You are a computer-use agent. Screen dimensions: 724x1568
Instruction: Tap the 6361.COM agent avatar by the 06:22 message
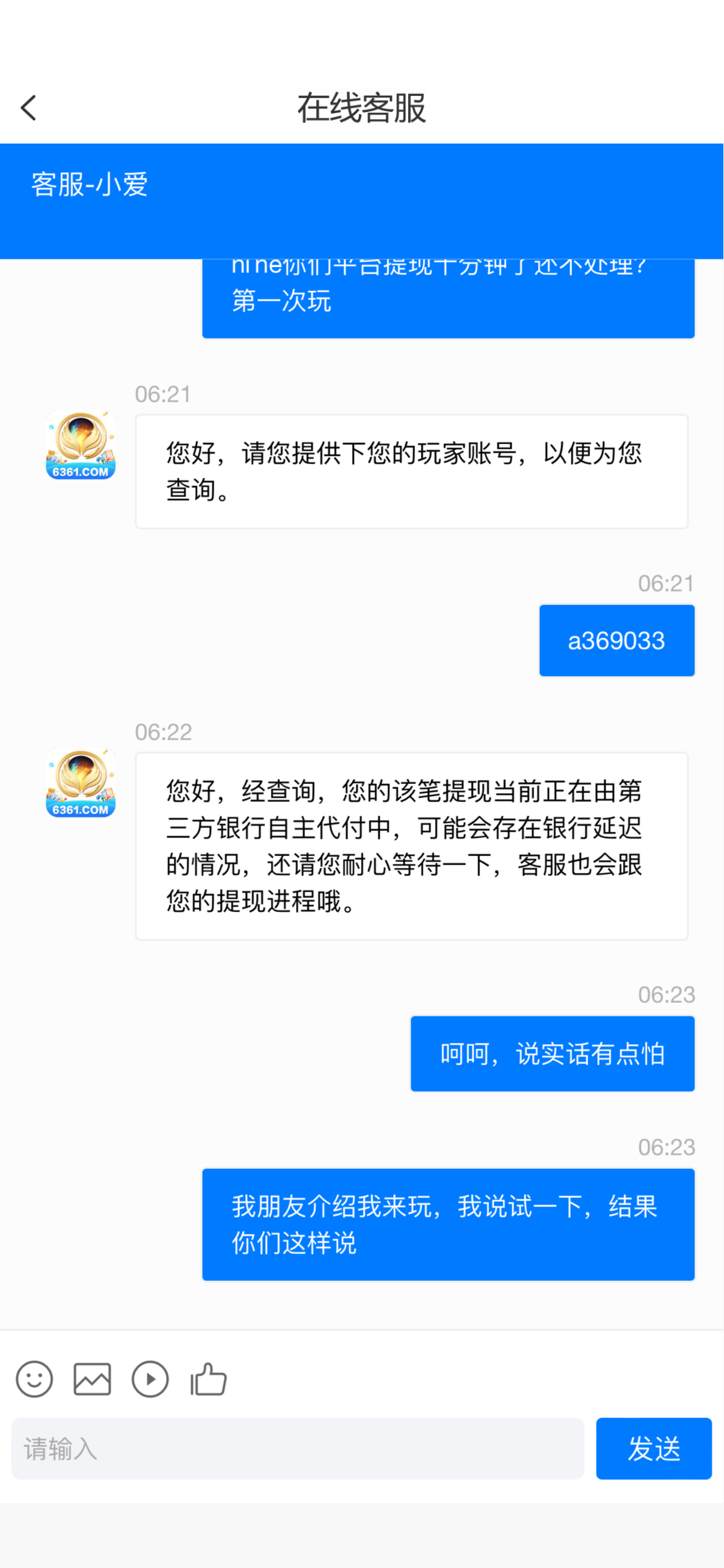coord(80,783)
